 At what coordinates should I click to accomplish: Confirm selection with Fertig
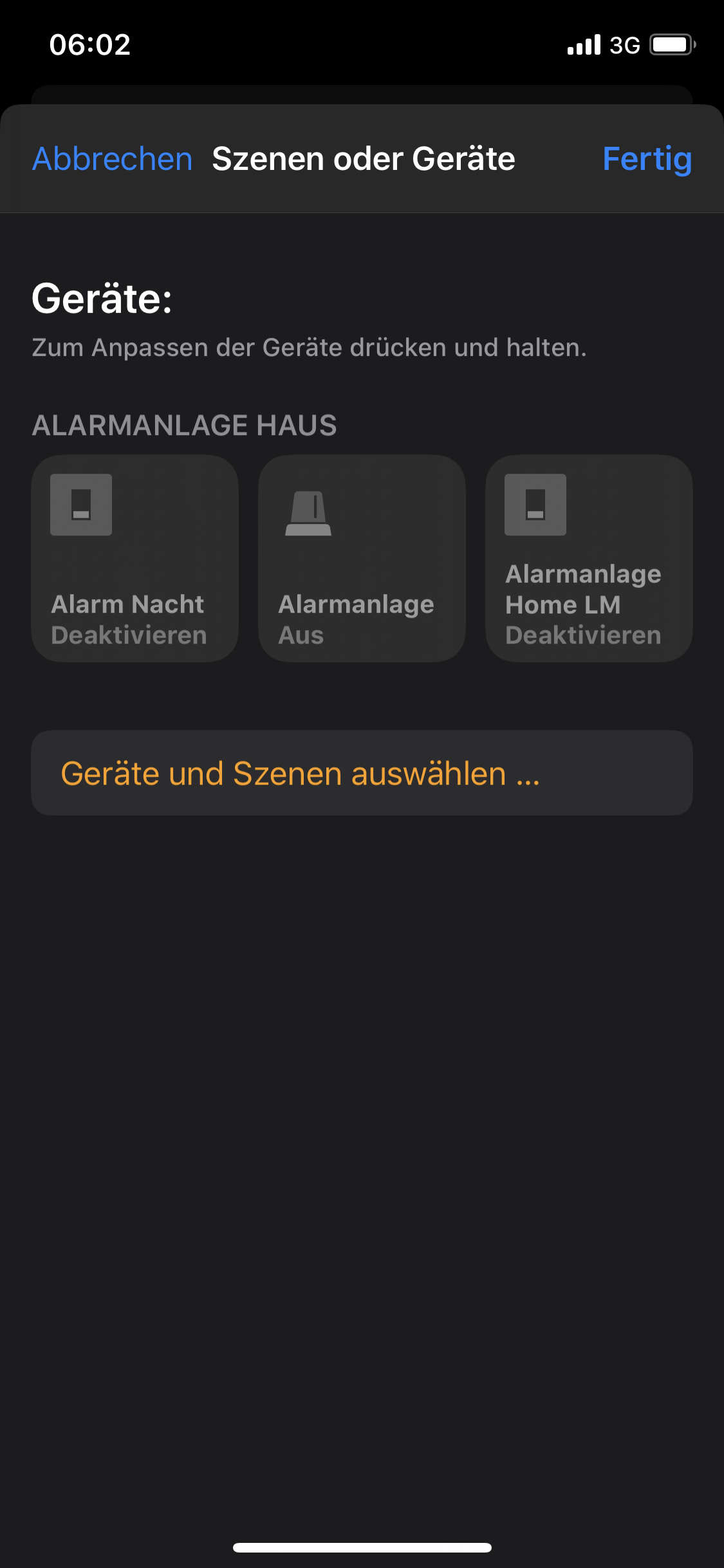[x=647, y=159]
